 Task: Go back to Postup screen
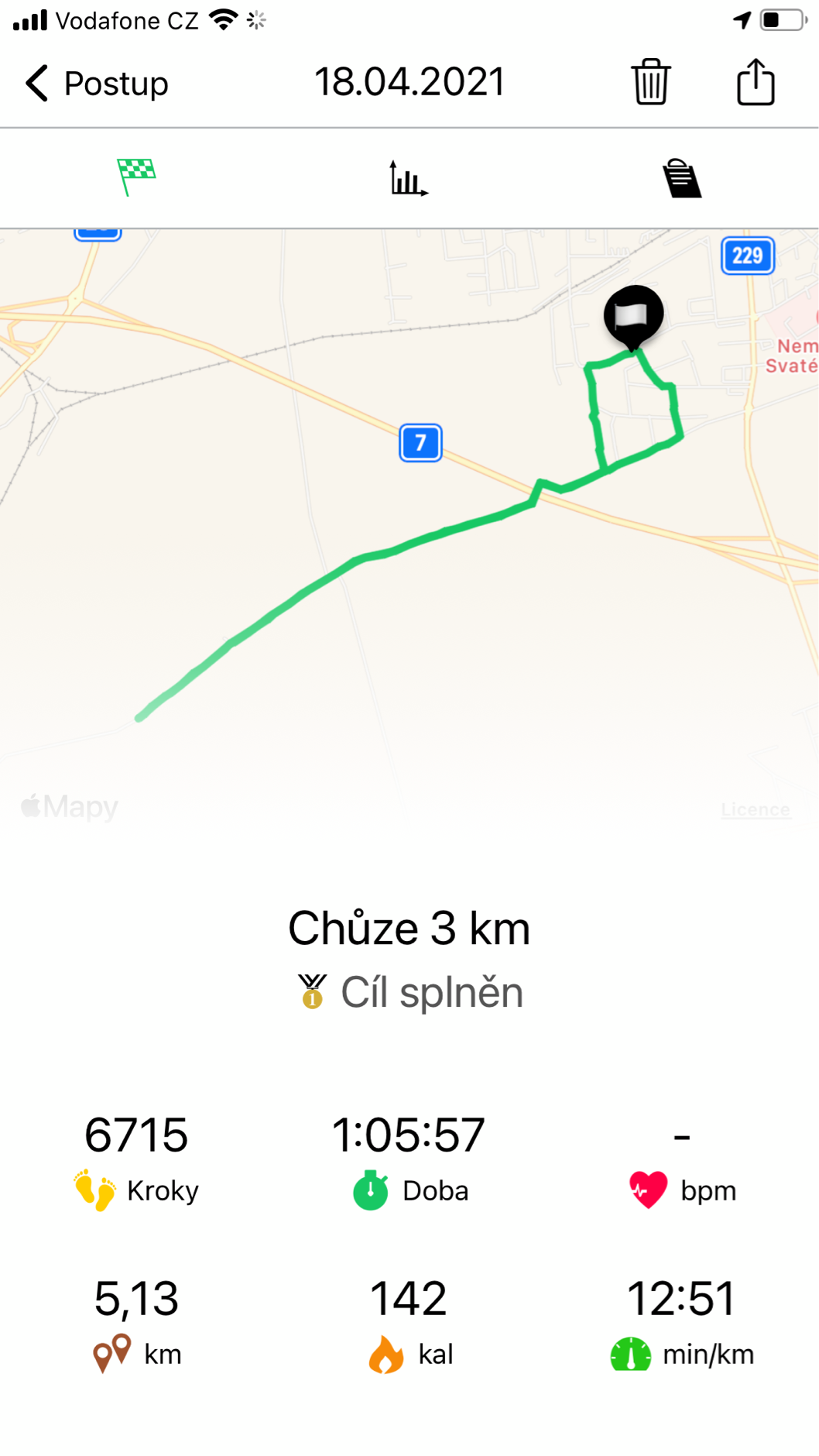point(97,83)
